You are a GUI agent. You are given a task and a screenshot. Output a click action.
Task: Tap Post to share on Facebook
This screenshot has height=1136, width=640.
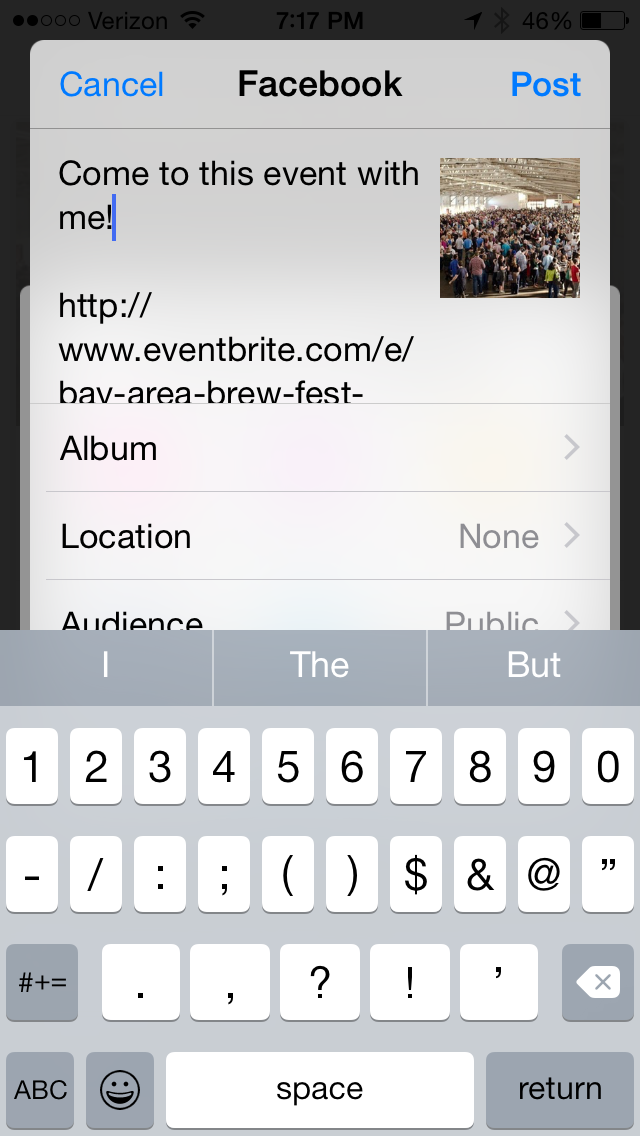[x=545, y=85]
